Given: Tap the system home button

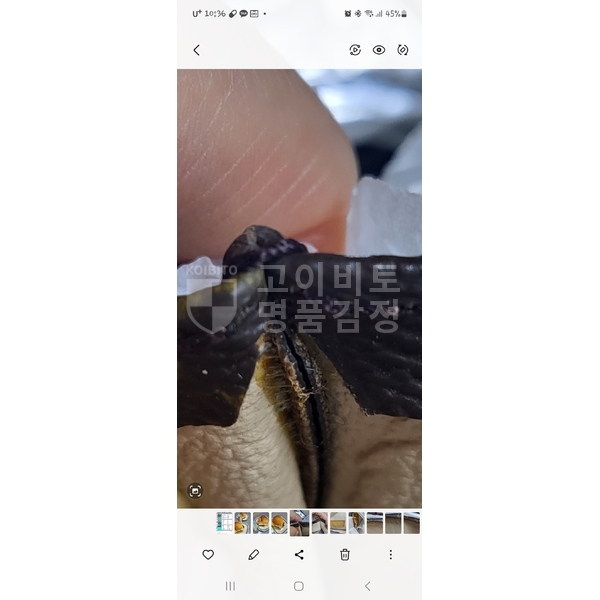Looking at the screenshot, I should [299, 586].
